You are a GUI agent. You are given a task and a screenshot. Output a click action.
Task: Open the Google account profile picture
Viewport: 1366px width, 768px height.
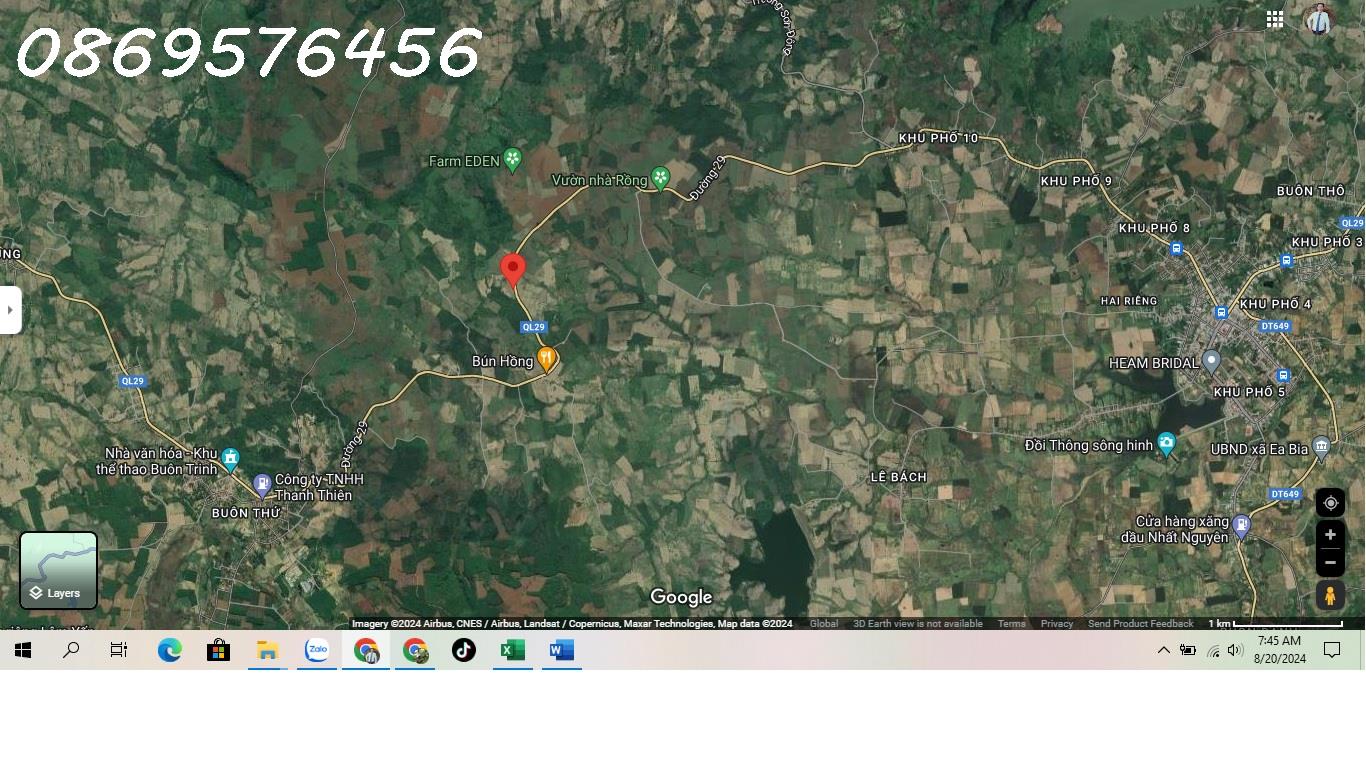pos(1319,19)
